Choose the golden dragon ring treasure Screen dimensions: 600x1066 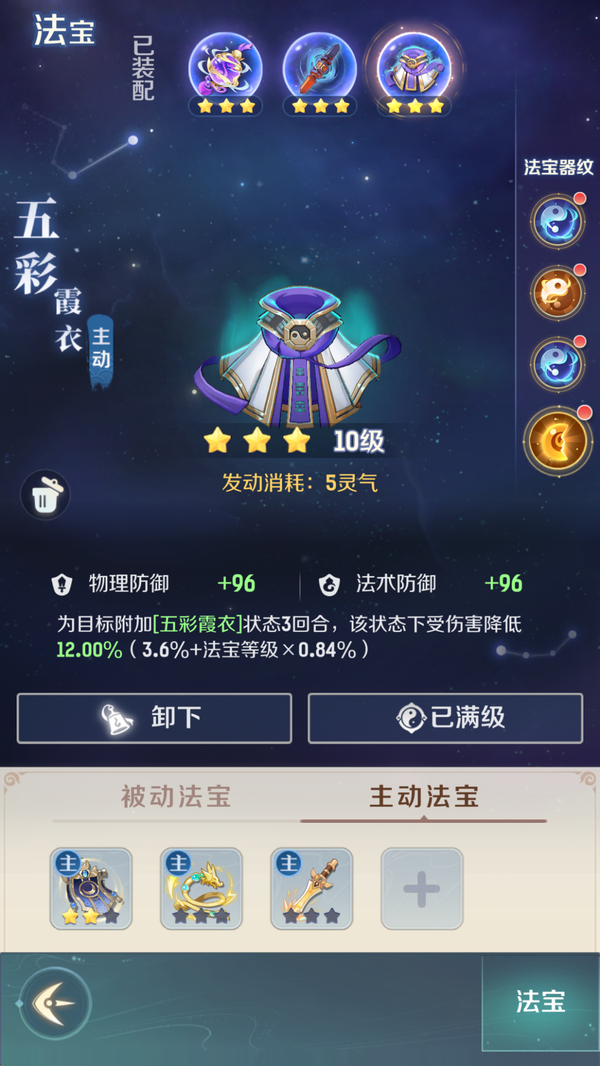tap(201, 889)
